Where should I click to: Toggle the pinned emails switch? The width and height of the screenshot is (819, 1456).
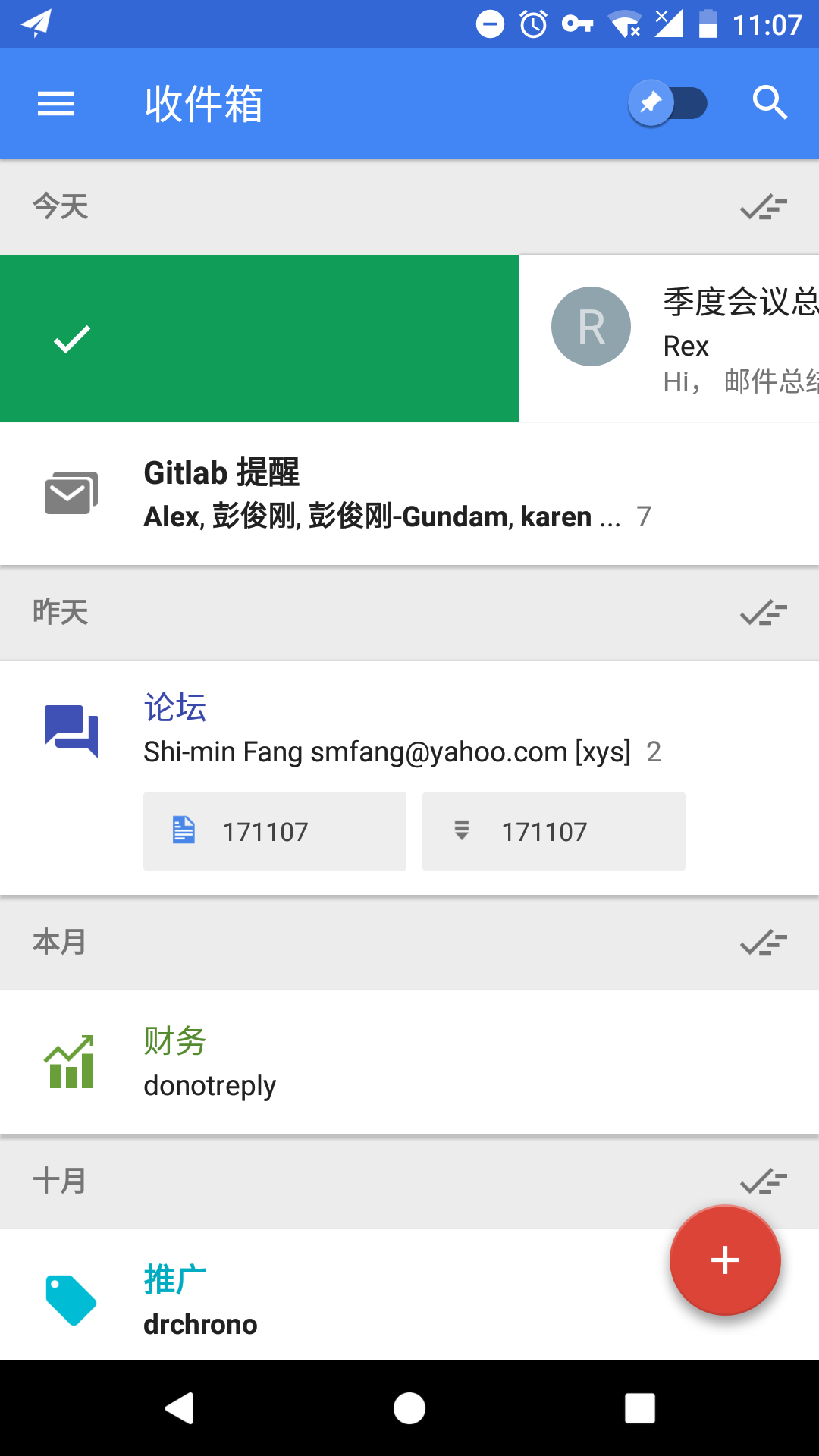tap(667, 103)
